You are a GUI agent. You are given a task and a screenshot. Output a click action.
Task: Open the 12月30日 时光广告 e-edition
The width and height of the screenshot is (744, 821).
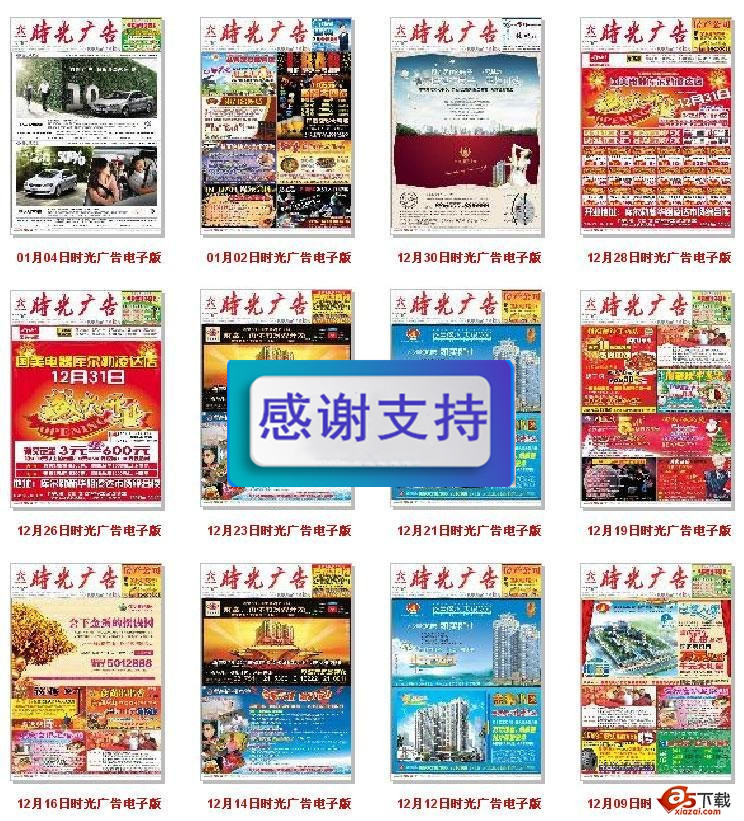click(467, 125)
